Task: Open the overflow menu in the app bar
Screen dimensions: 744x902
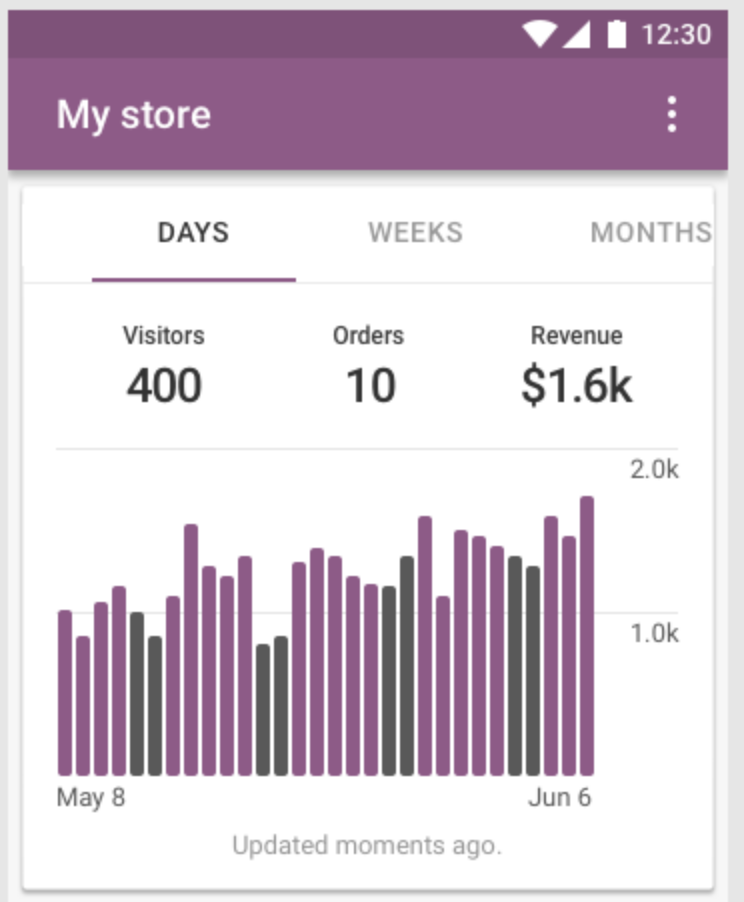Action: click(x=671, y=114)
